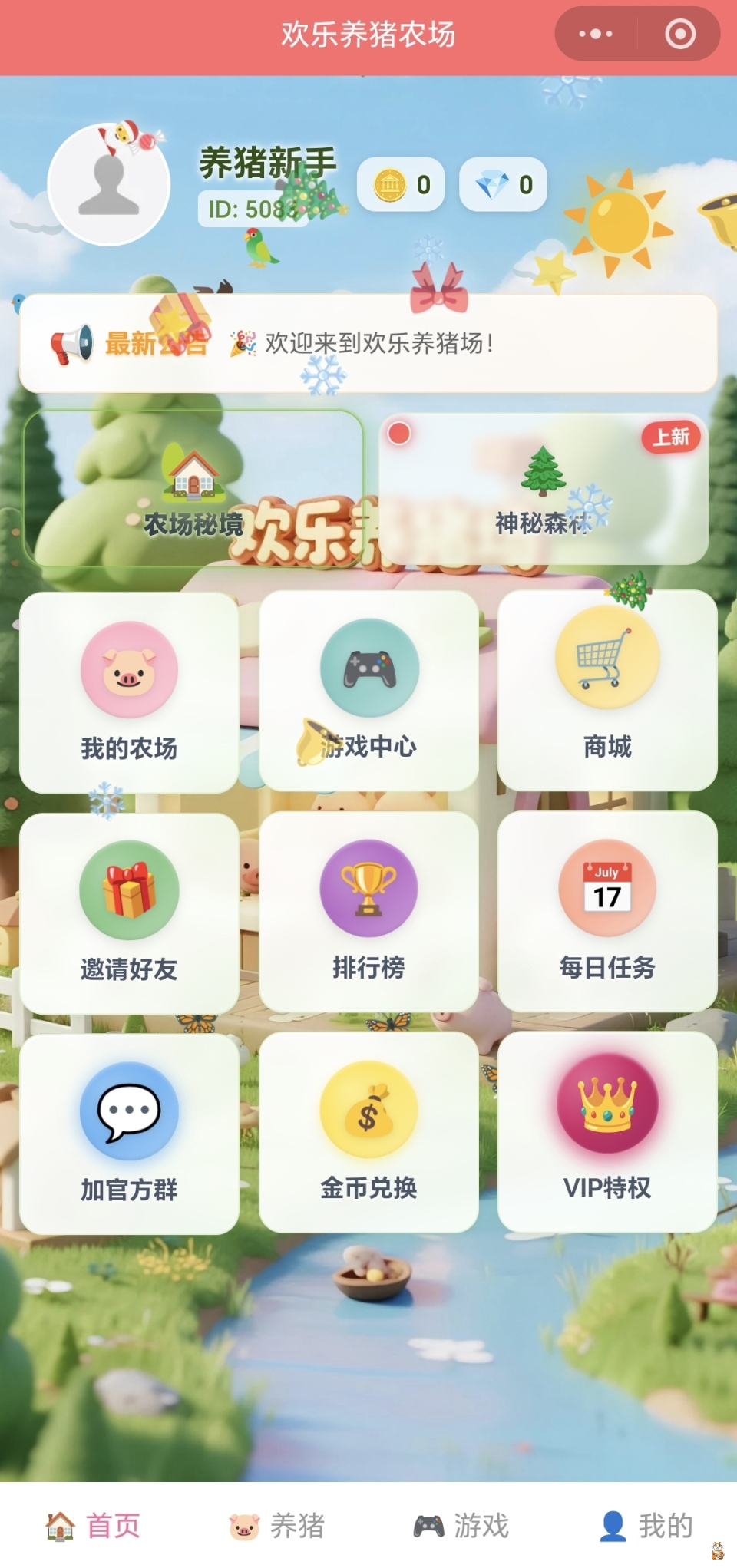The image size is (737, 1568).
Task: Open 金币兑换 coin exchange
Action: tap(368, 1133)
